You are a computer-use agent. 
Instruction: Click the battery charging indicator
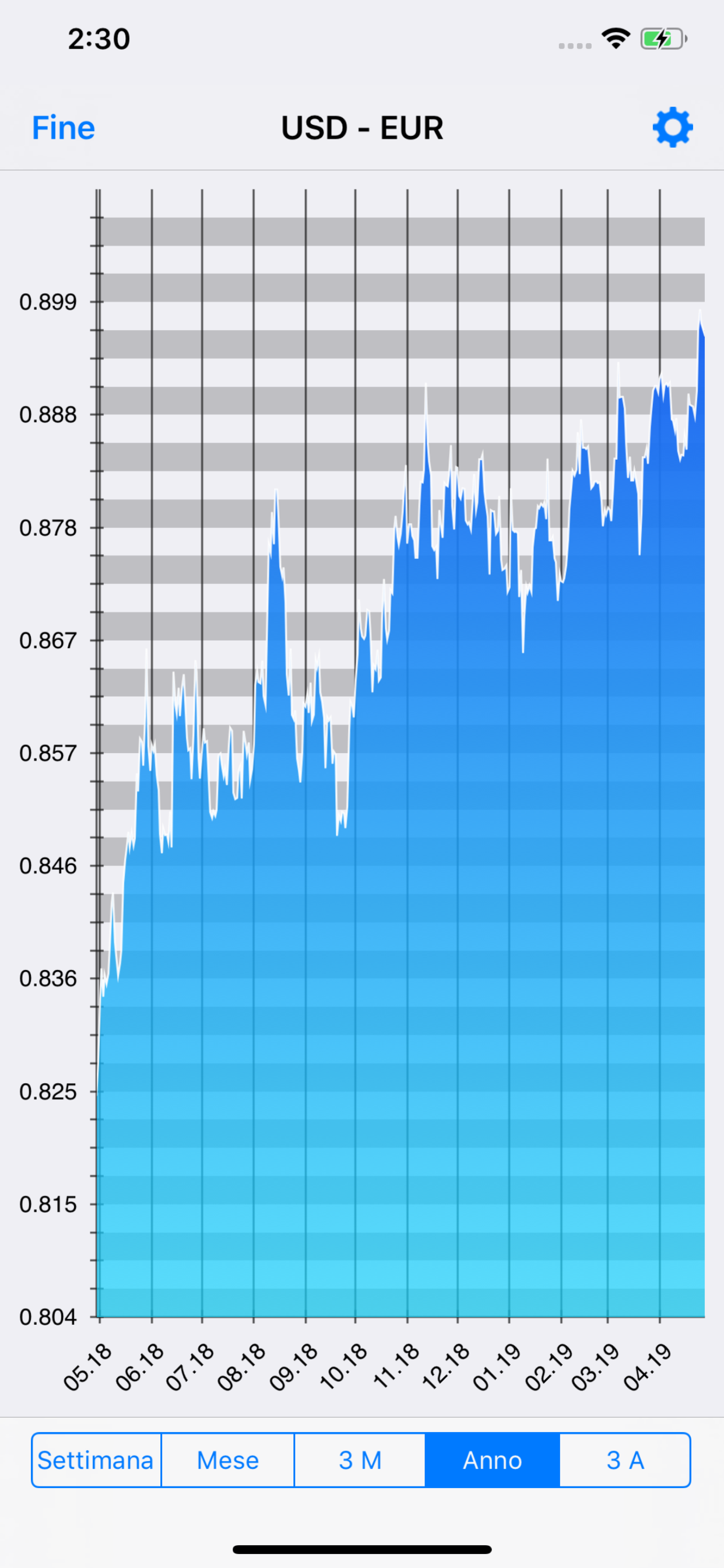pos(661,38)
